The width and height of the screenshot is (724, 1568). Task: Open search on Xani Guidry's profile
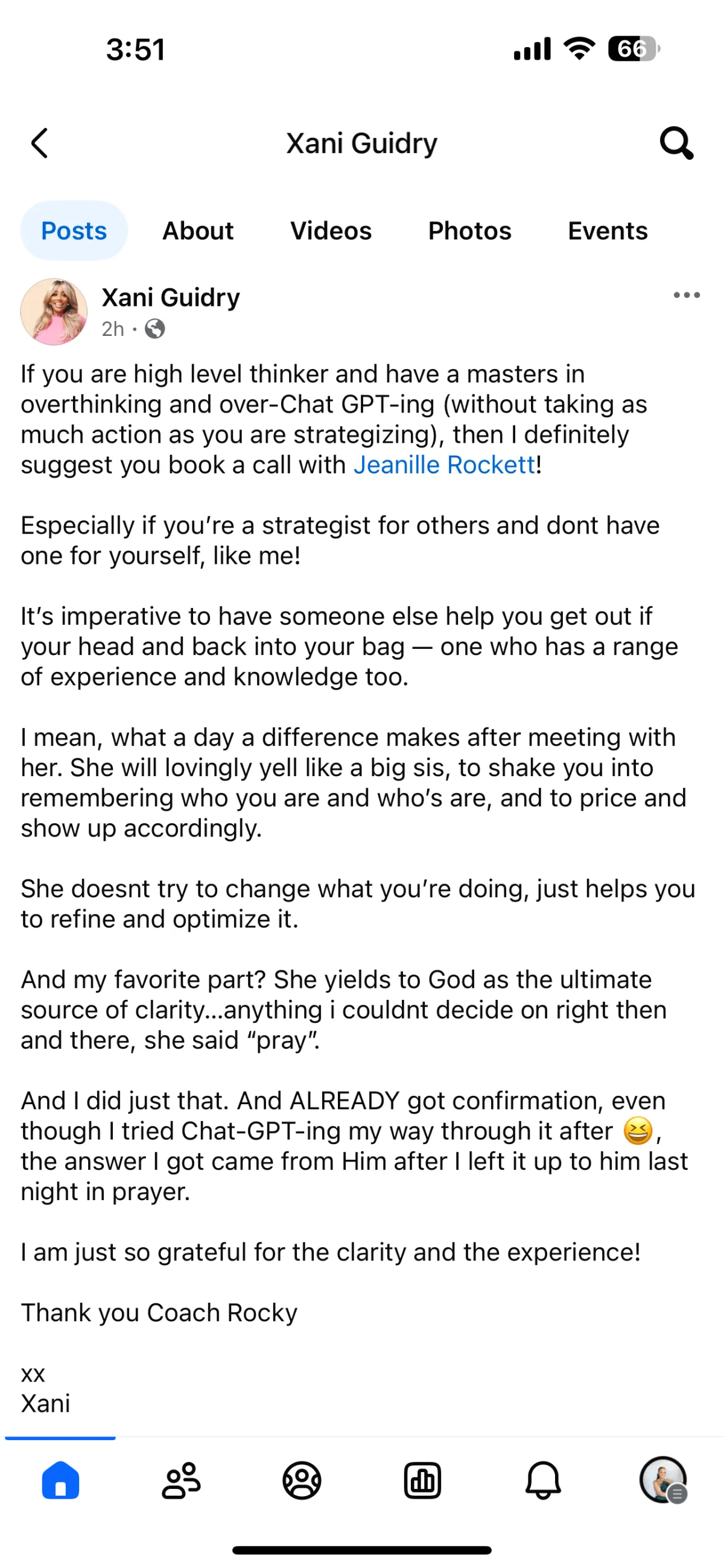[x=676, y=144]
